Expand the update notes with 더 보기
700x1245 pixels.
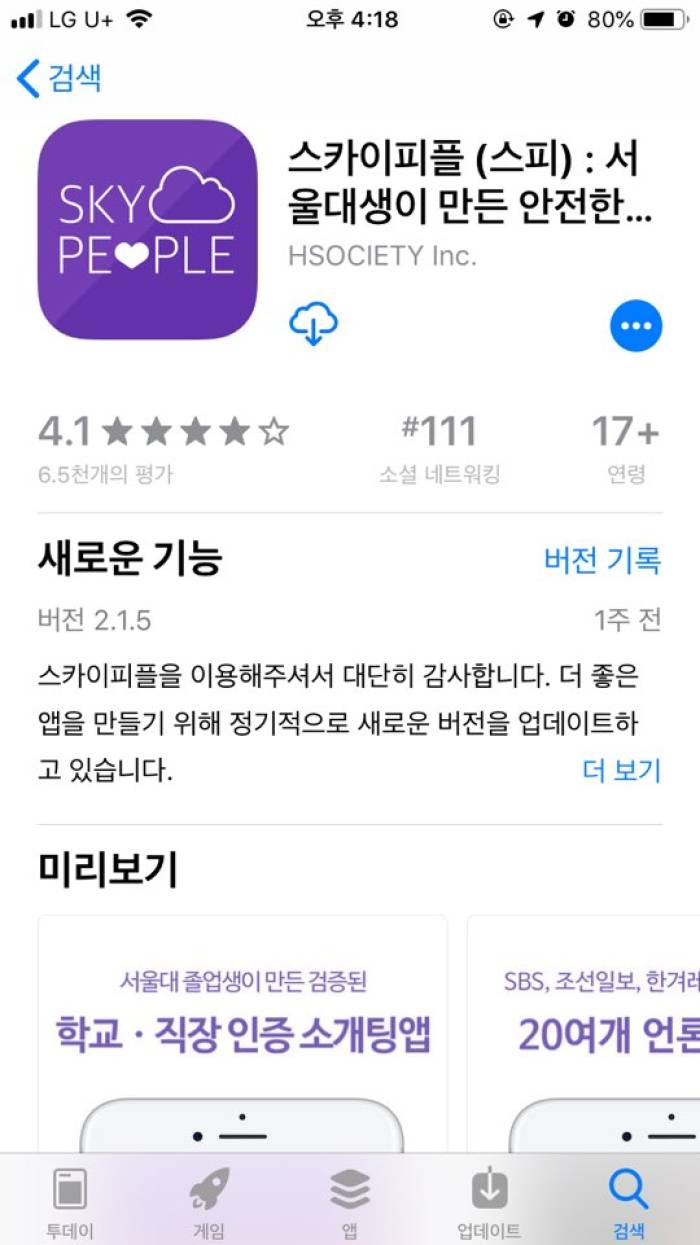tap(622, 770)
